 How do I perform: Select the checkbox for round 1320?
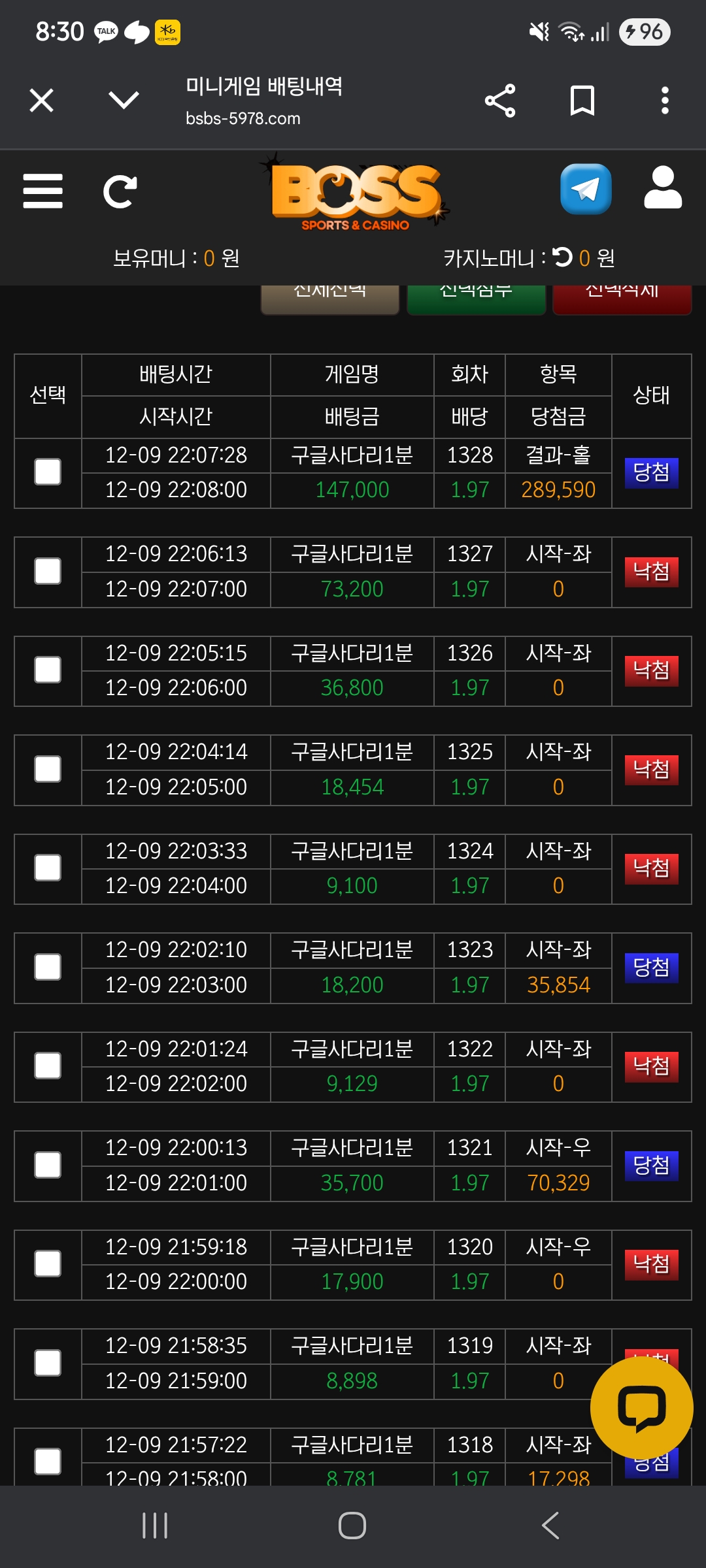tap(48, 1264)
